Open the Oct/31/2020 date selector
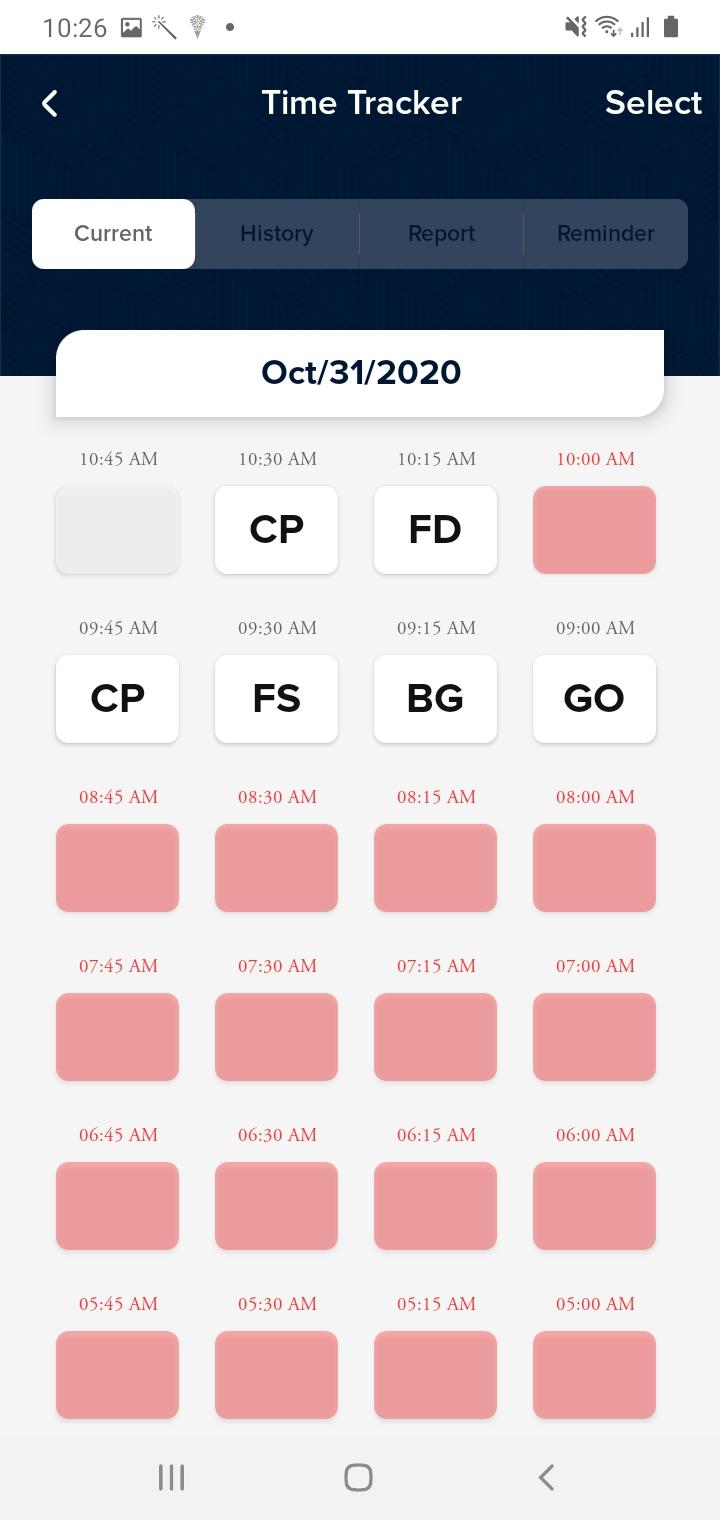Image resolution: width=720 pixels, height=1520 pixels. click(x=360, y=373)
